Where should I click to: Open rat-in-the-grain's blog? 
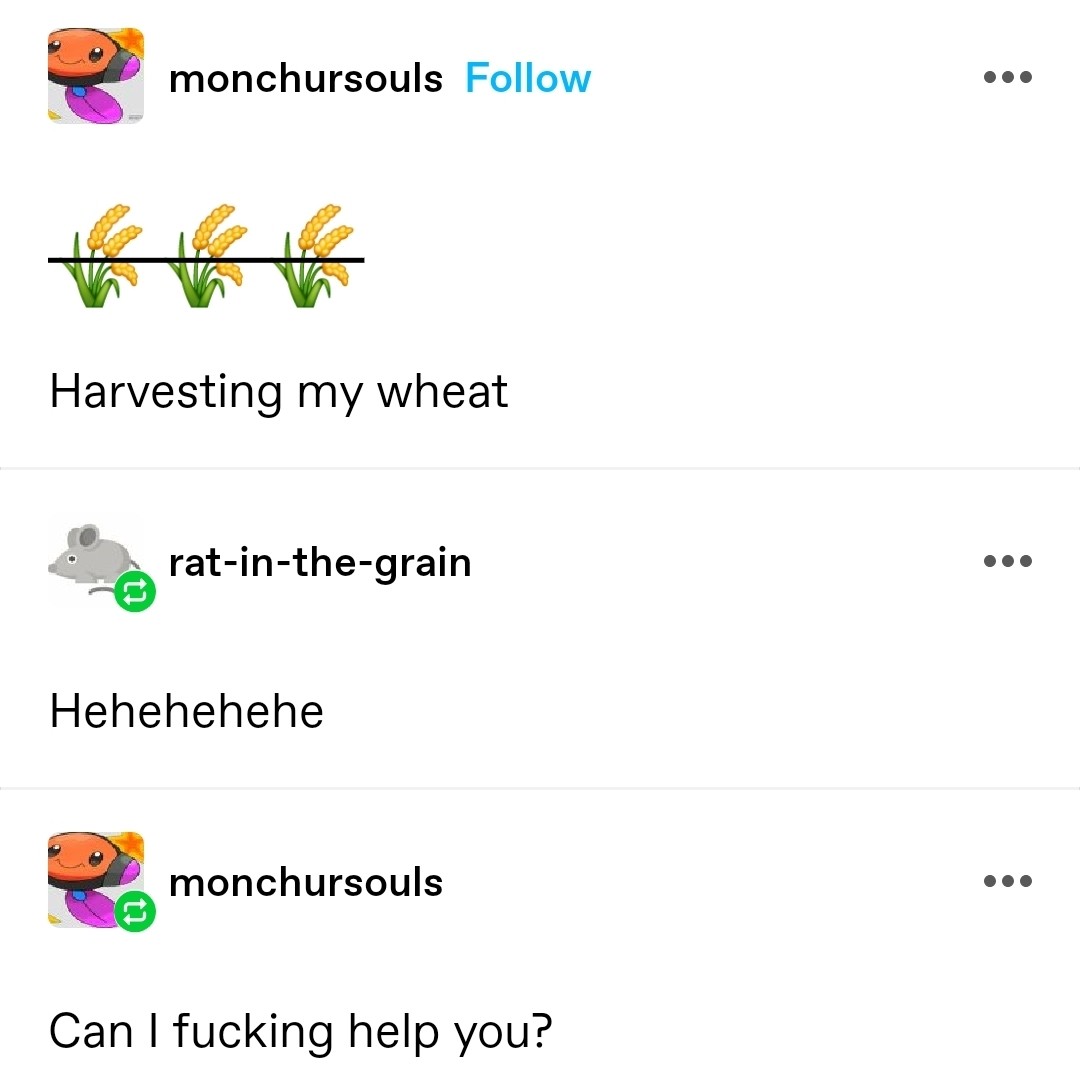tap(320, 563)
